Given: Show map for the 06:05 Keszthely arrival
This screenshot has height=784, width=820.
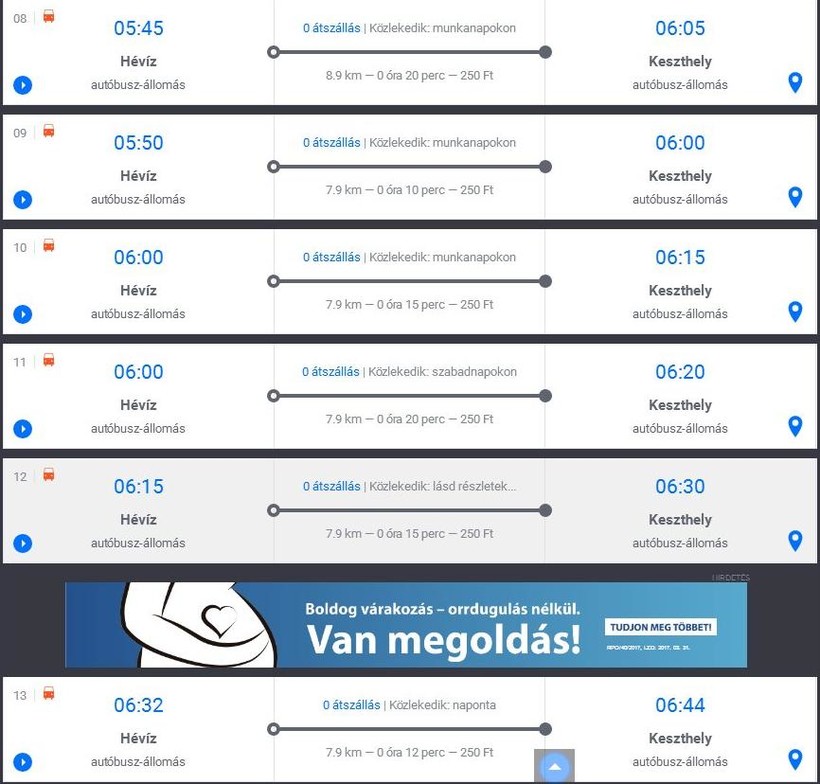Looking at the screenshot, I should pyautogui.click(x=795, y=83).
